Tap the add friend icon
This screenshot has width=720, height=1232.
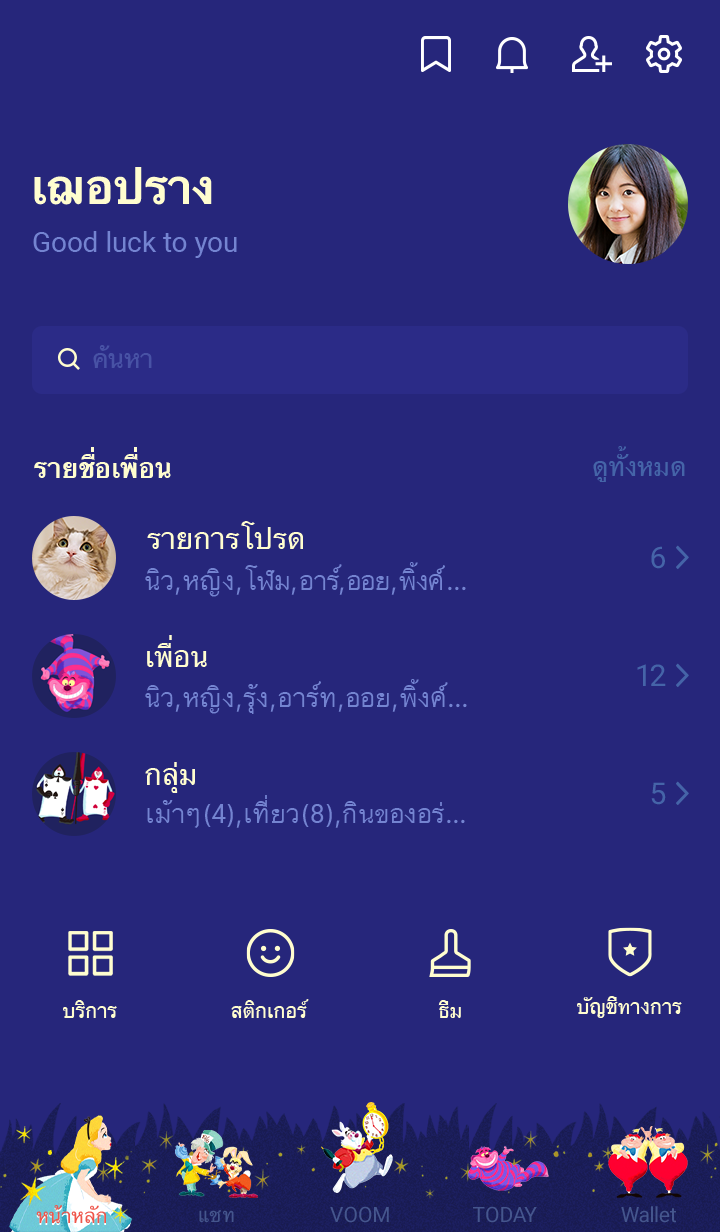coord(590,55)
